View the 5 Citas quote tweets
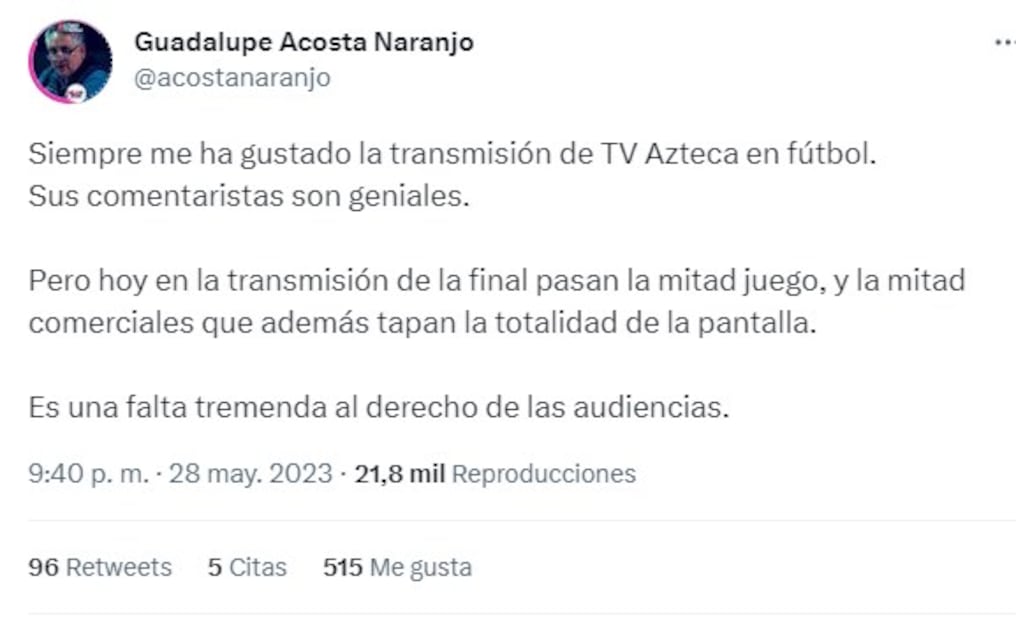This screenshot has width=1016, height=620. [x=247, y=568]
